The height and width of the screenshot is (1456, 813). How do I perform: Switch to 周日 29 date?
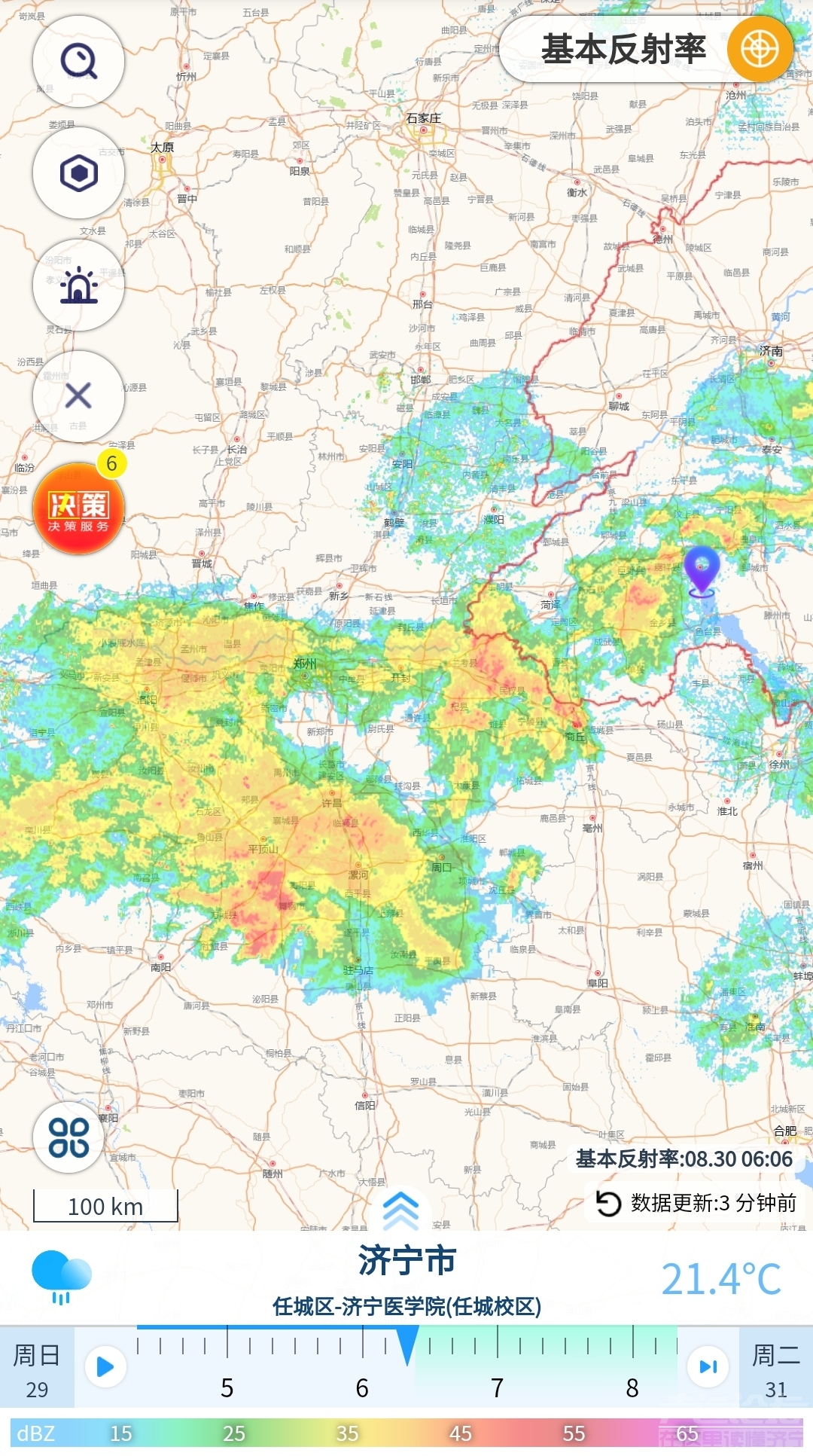point(37,1368)
